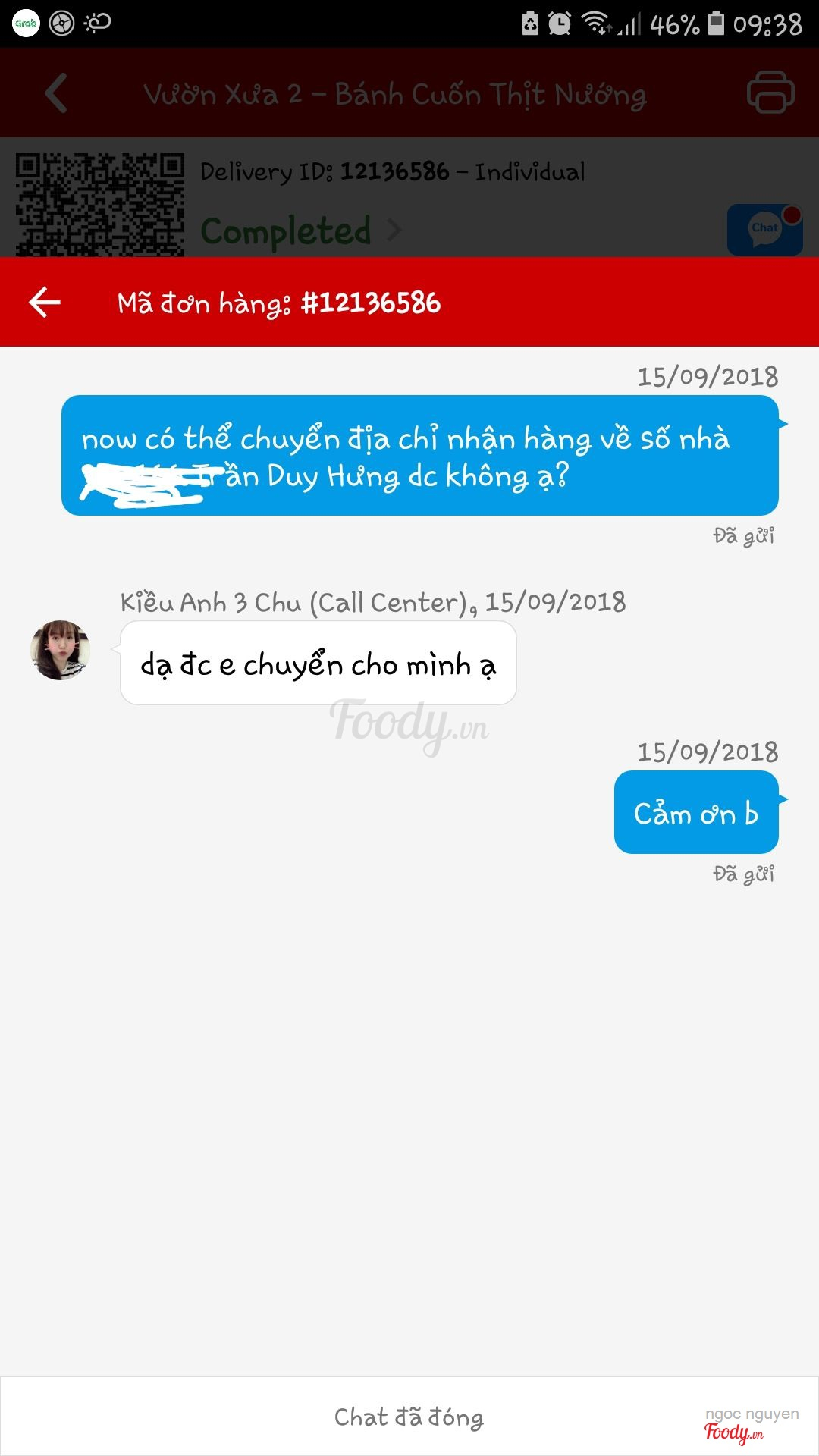The width and height of the screenshot is (819, 1456).
Task: Go back from Vườn Xưa 2 order page
Action: click(x=56, y=93)
